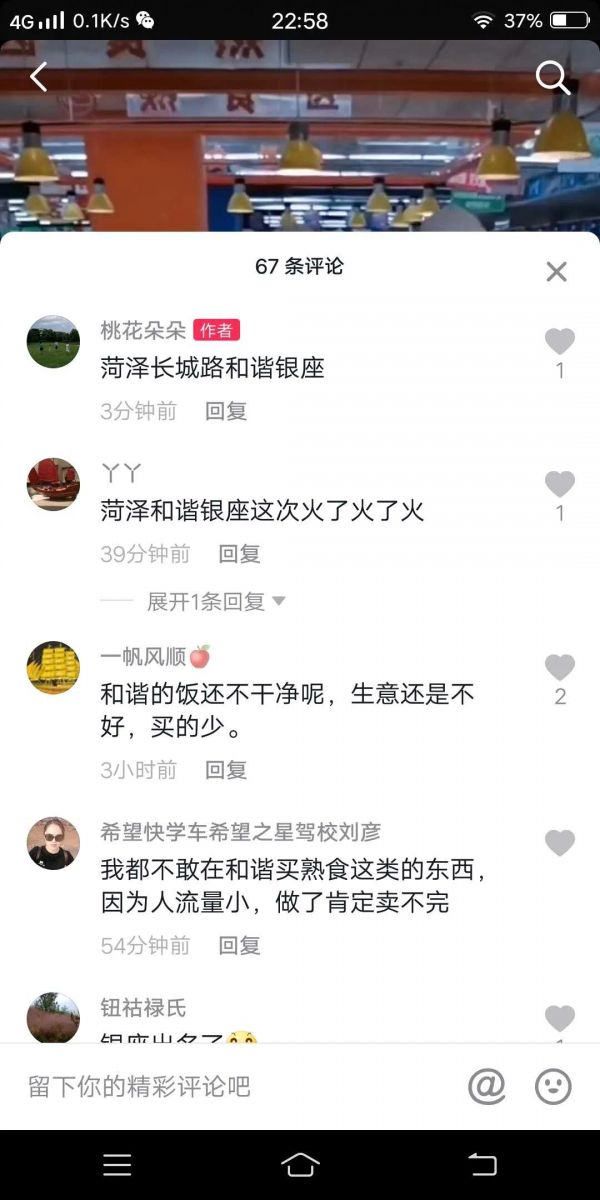Tap the system back button
Image resolution: width=600 pixels, height=1200 pixels.
pyautogui.click(x=483, y=1164)
